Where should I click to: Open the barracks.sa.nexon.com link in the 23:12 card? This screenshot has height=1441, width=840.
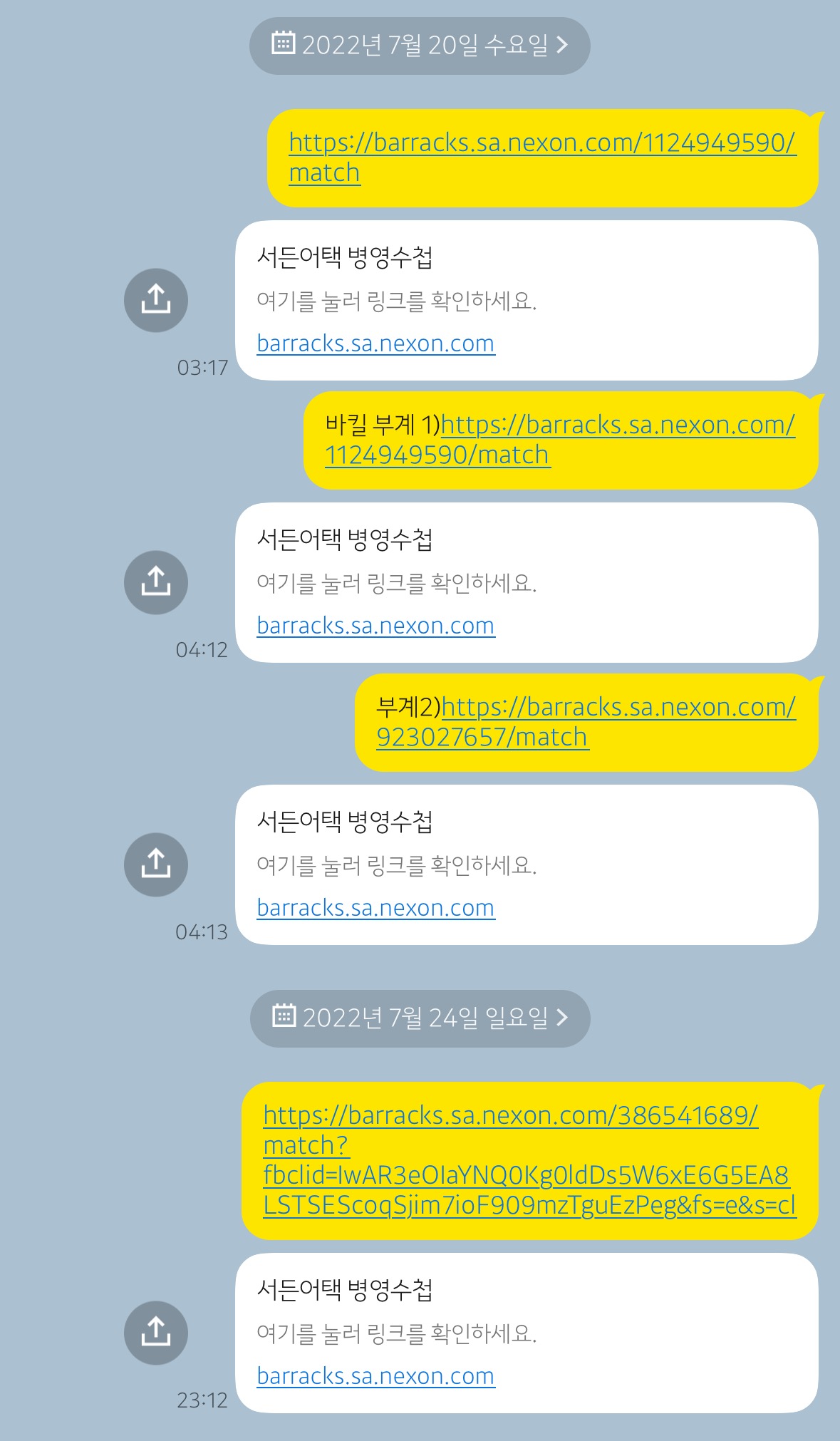click(375, 1376)
